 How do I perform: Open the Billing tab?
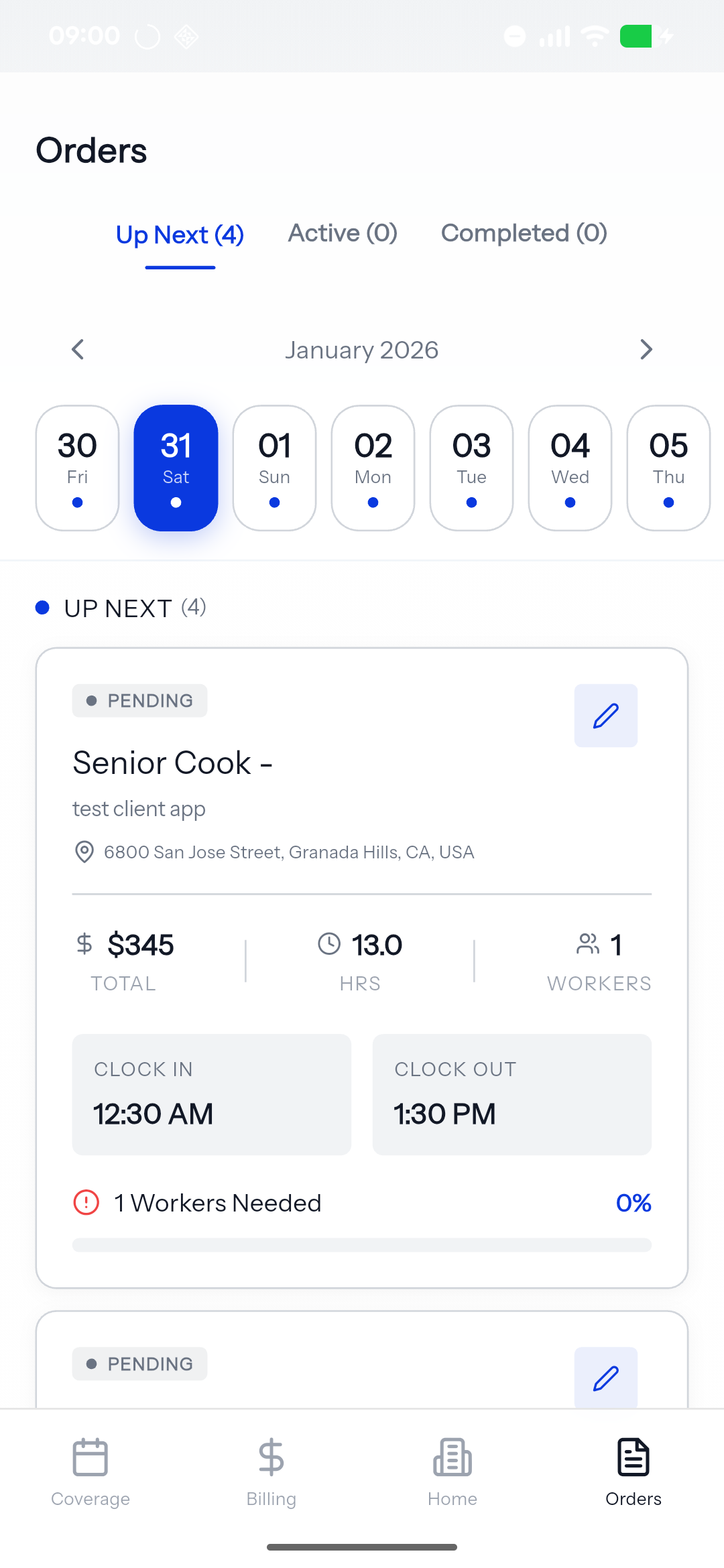271,1472
